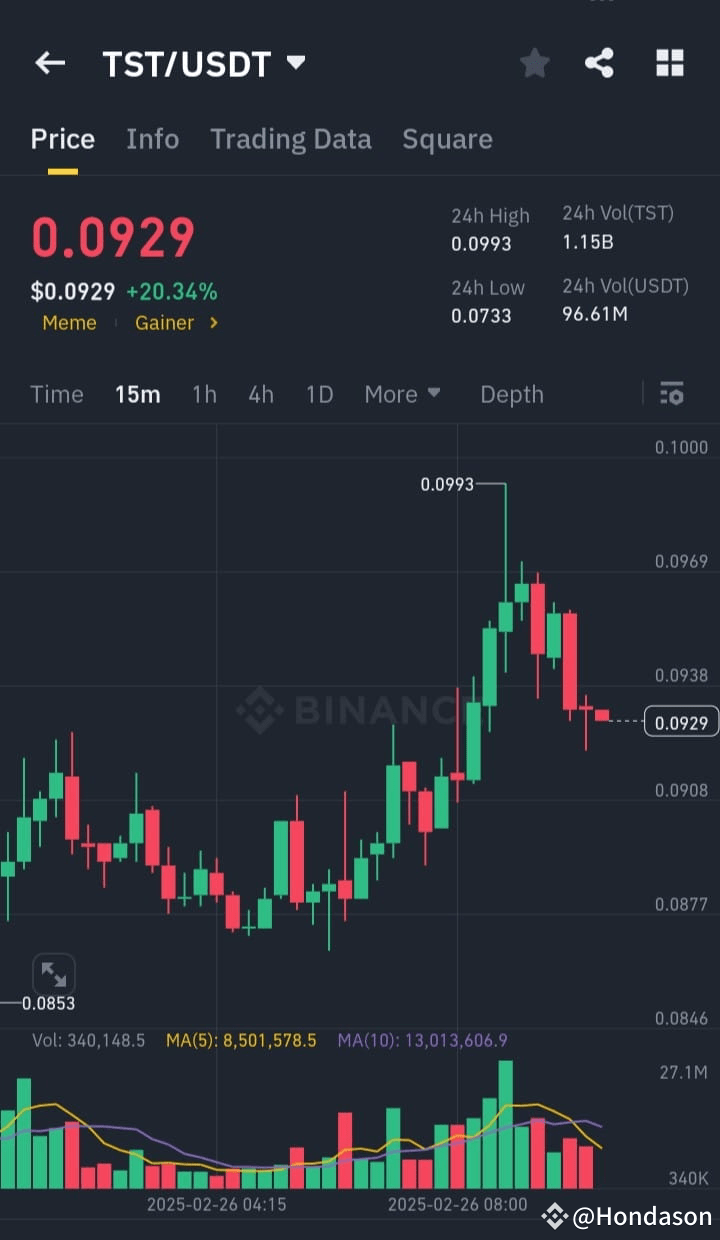This screenshot has width=720, height=1240.
Task: Open the Gainer category with chevron
Action: [x=176, y=322]
